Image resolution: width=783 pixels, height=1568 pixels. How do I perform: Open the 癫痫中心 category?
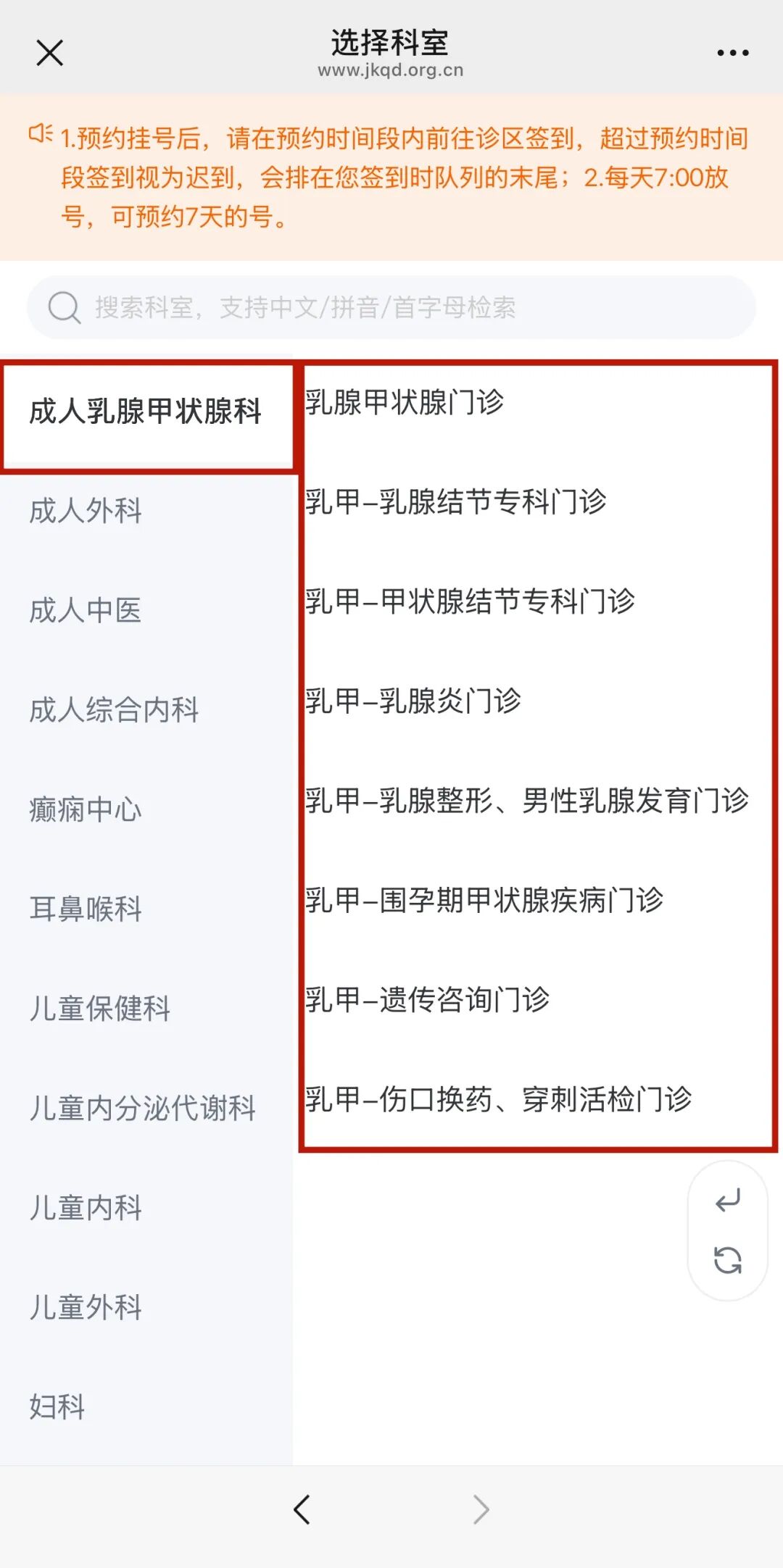[146, 809]
